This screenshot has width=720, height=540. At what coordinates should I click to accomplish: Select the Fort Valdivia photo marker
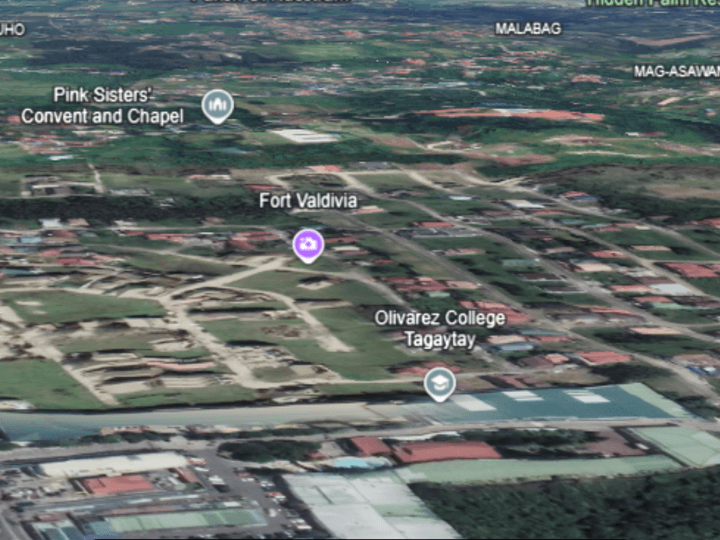coord(308,244)
